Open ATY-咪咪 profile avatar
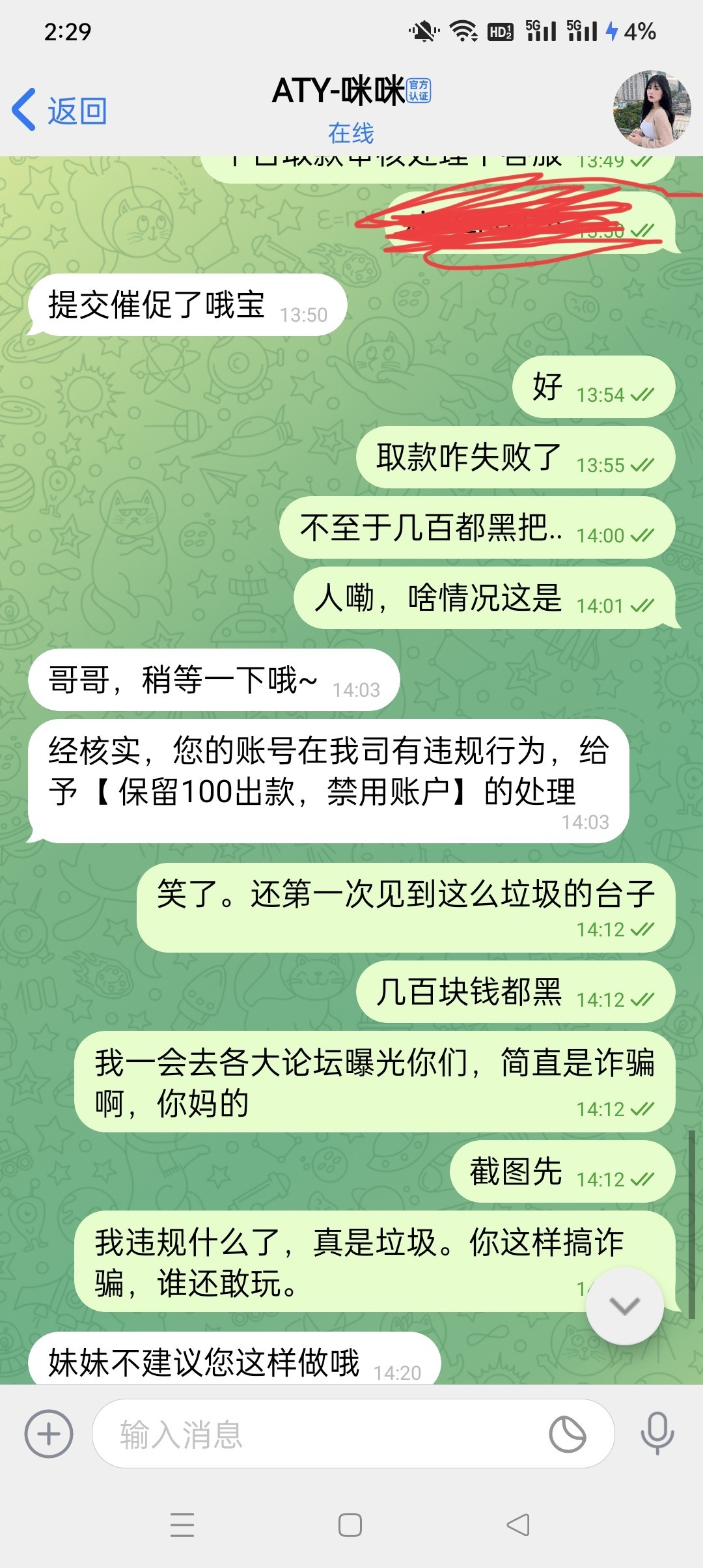 pyautogui.click(x=652, y=109)
